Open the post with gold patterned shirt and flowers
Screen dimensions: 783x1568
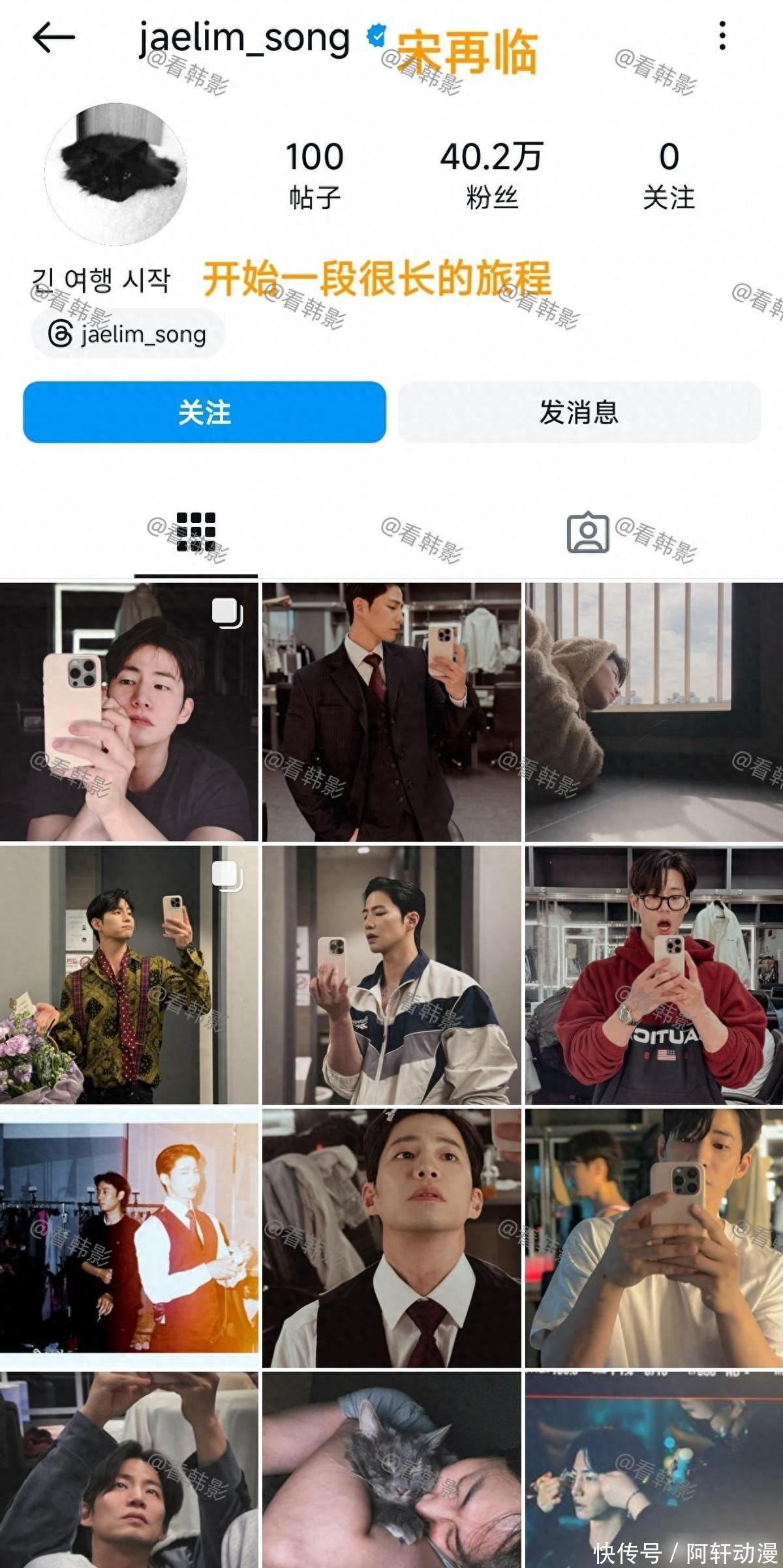129,975
